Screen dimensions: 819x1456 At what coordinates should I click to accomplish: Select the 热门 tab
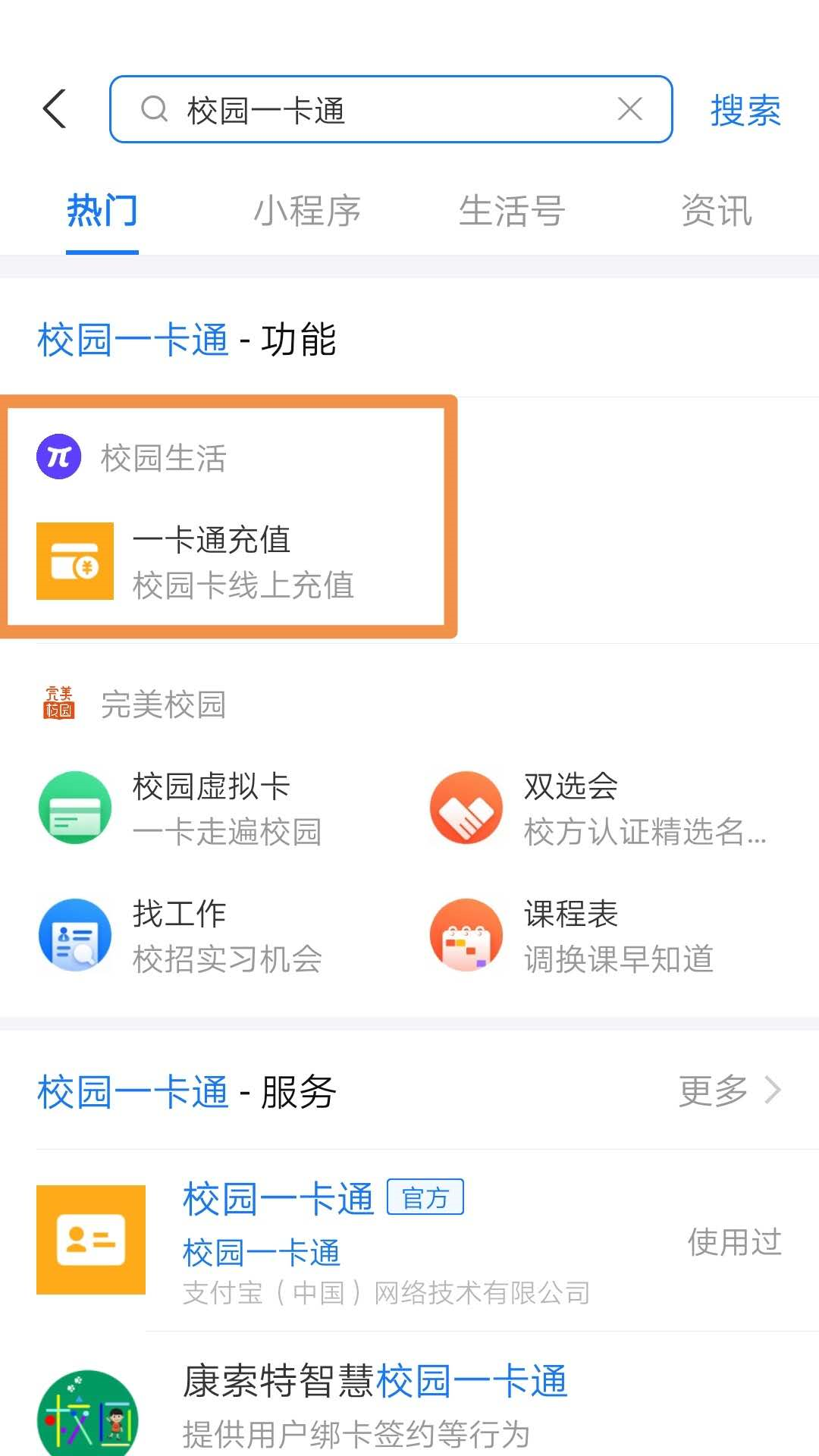pos(102,211)
